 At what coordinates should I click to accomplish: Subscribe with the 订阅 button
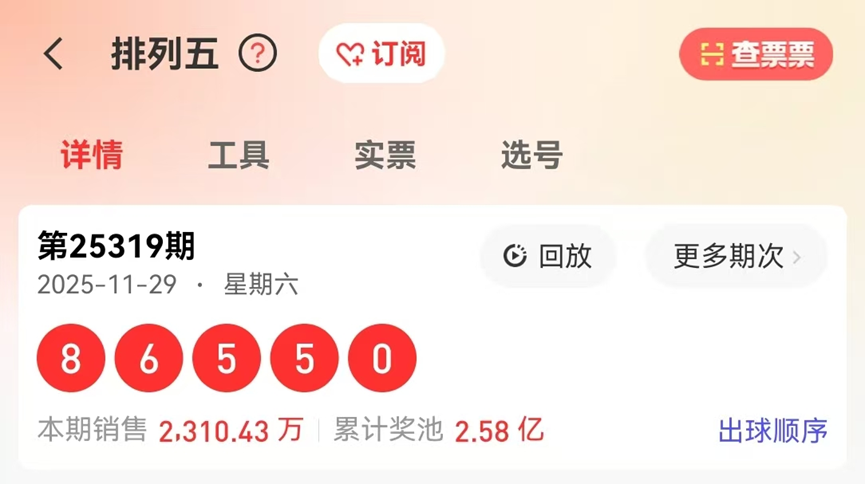tap(381, 54)
